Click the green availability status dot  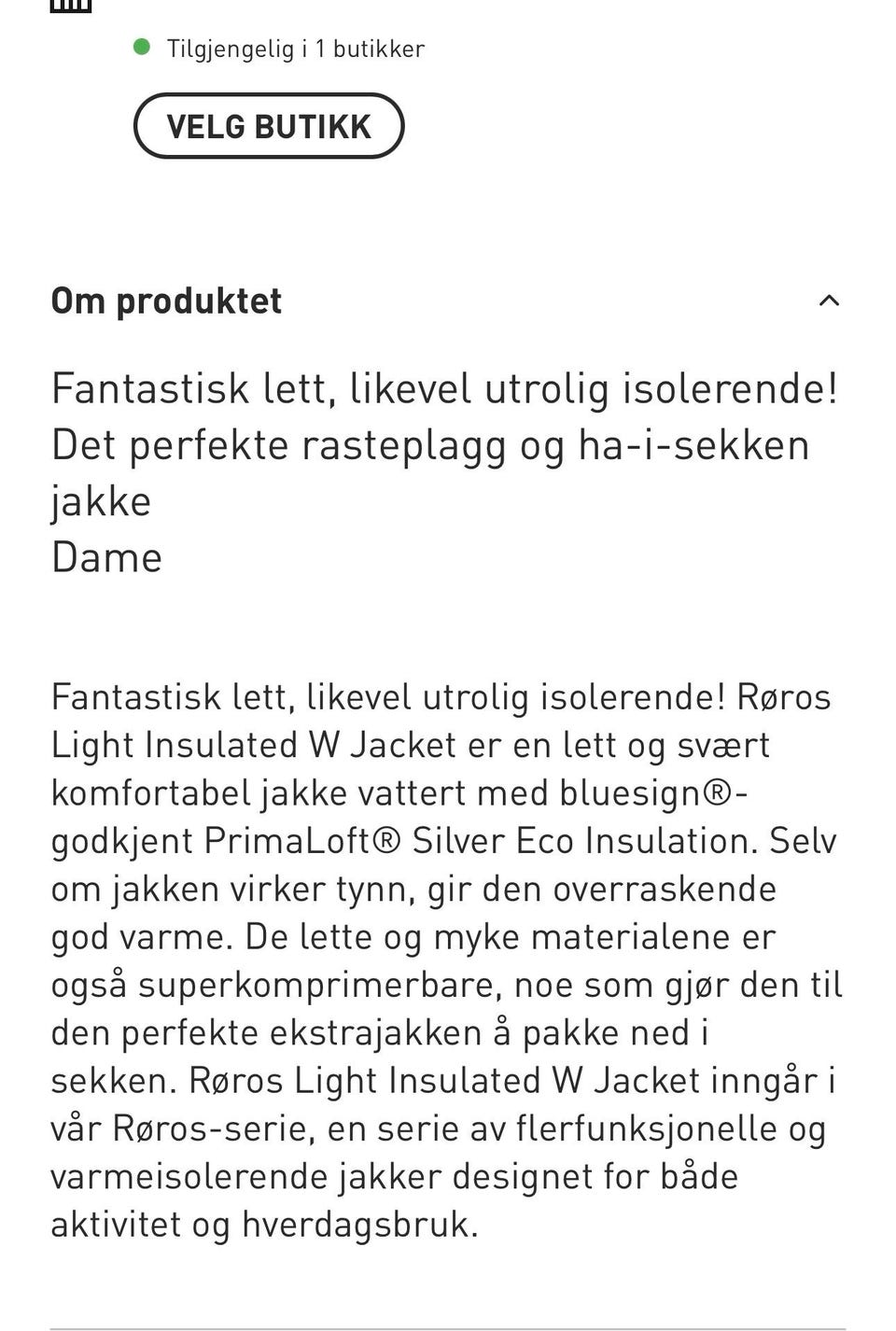click(142, 48)
